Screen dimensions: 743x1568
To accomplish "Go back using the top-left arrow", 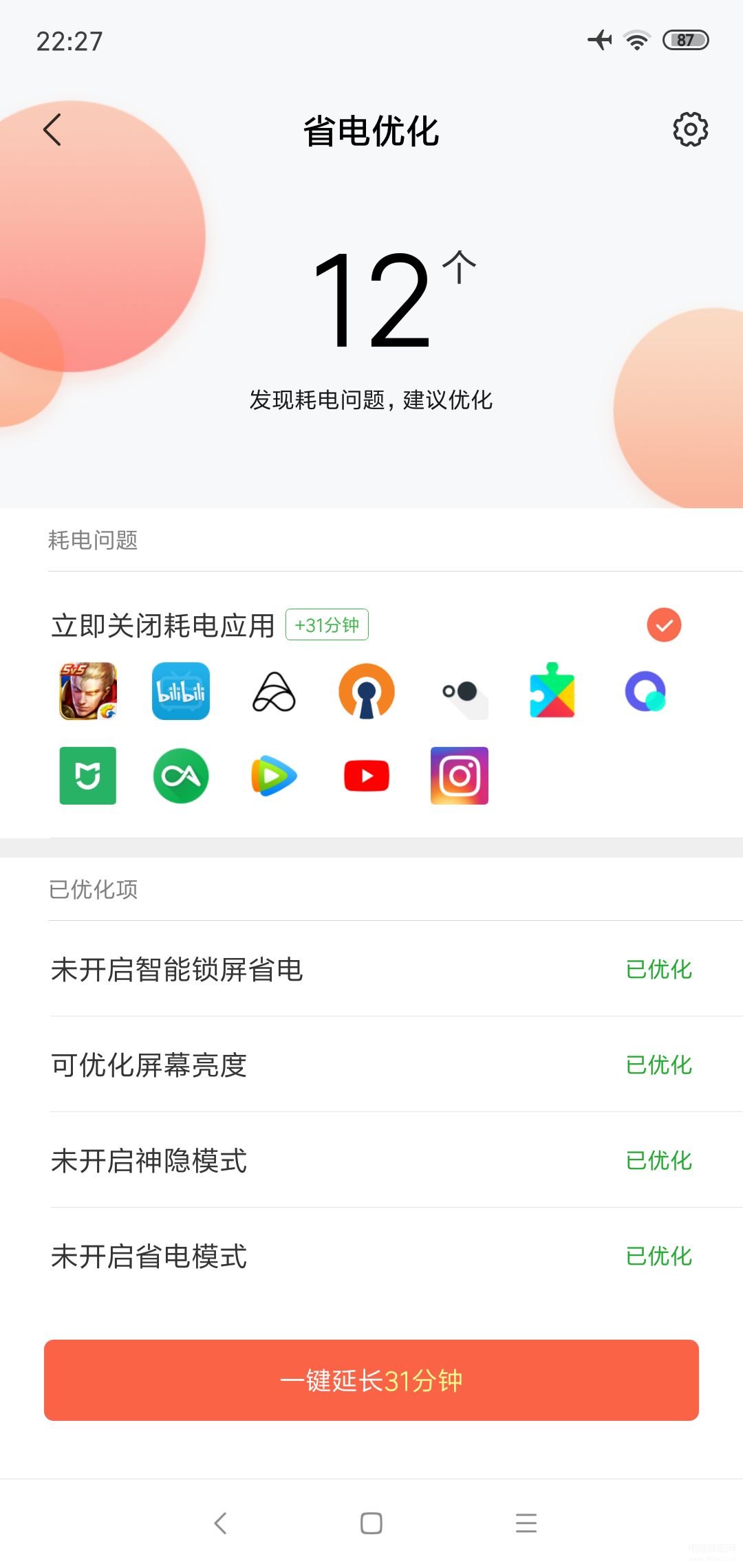I will tap(52, 130).
